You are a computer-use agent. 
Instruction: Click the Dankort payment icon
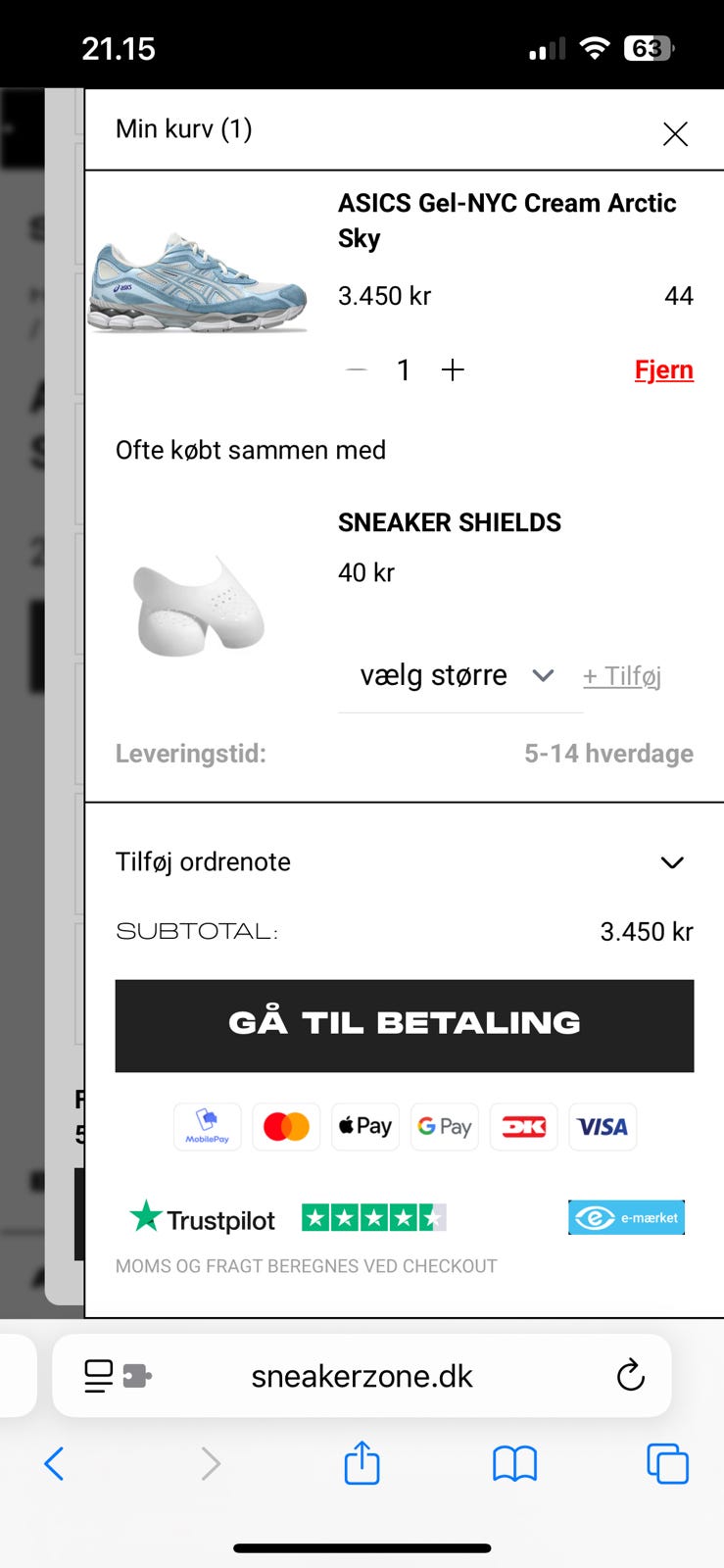(523, 1127)
